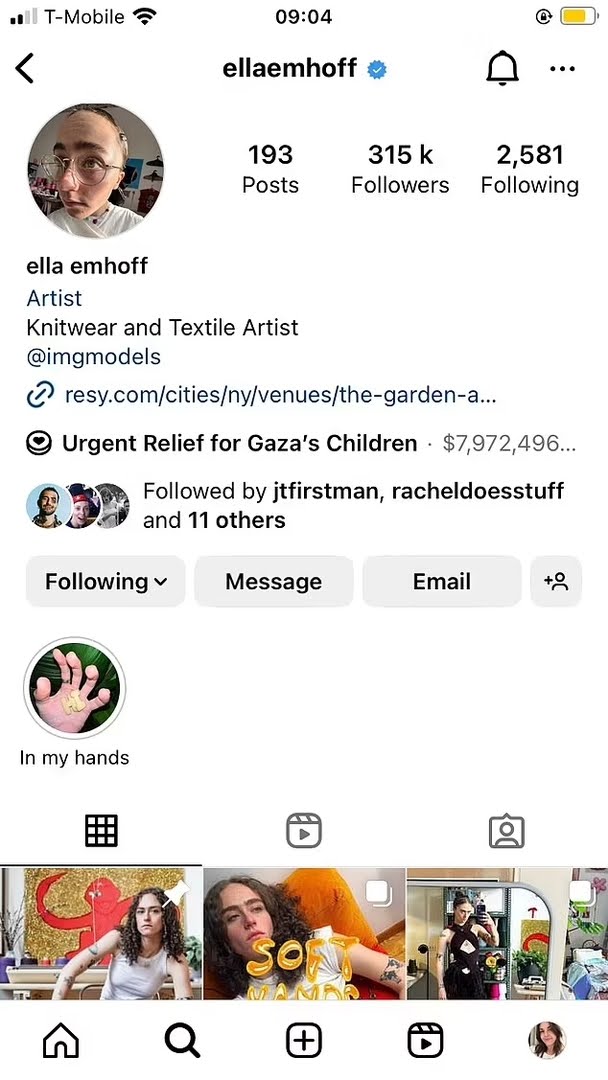Create a new post with plus icon

[303, 1041]
